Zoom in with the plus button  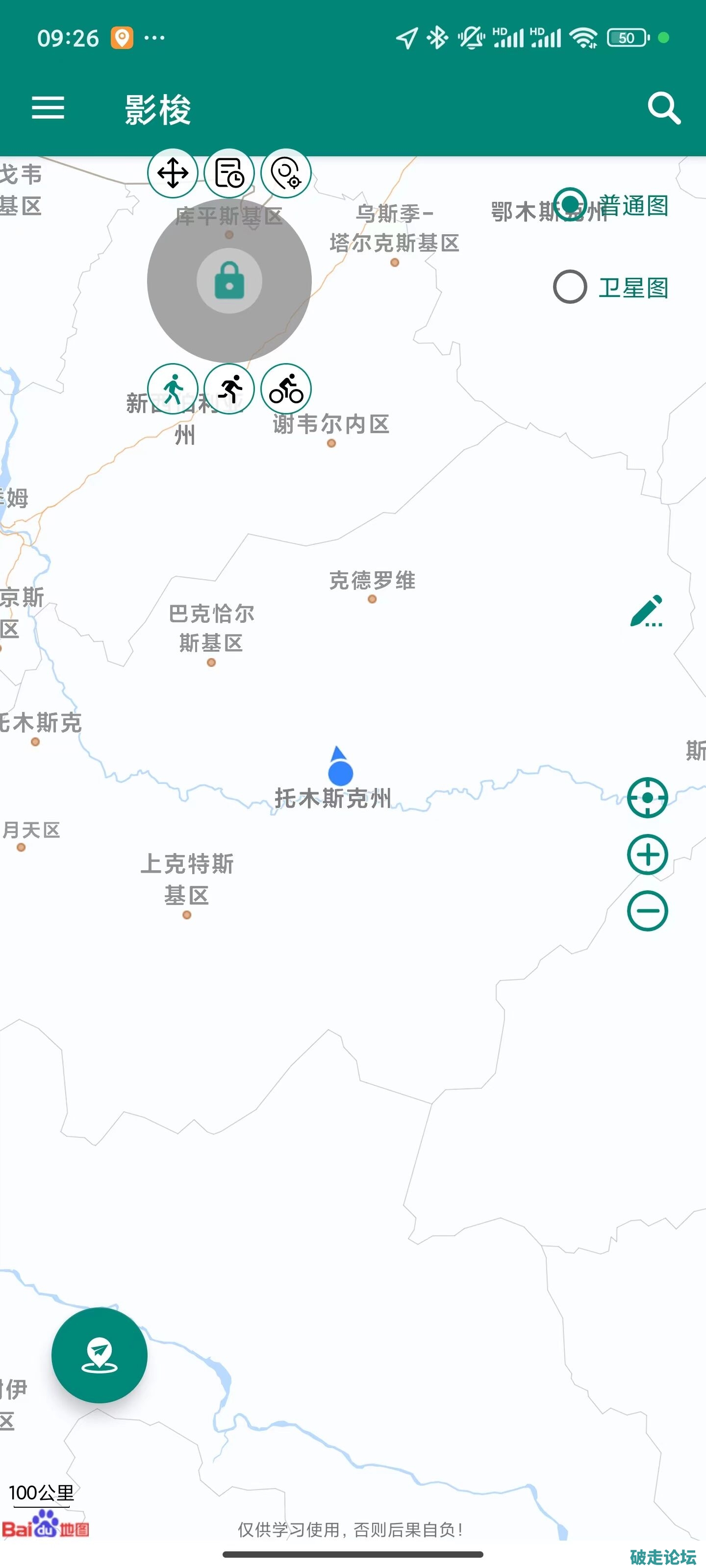coord(647,855)
